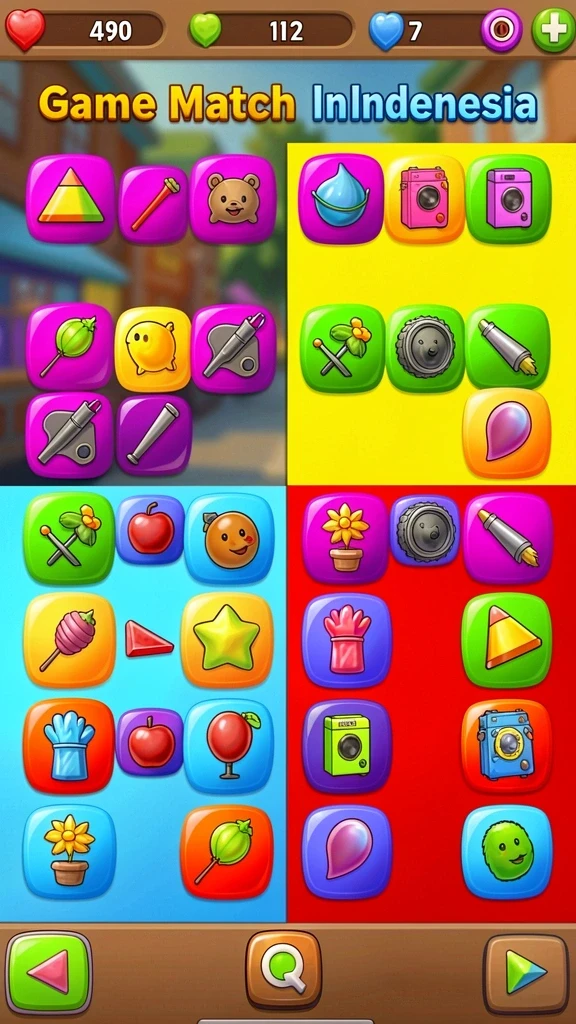Open the purple target icon
The image size is (576, 1024).
pos(502,31)
